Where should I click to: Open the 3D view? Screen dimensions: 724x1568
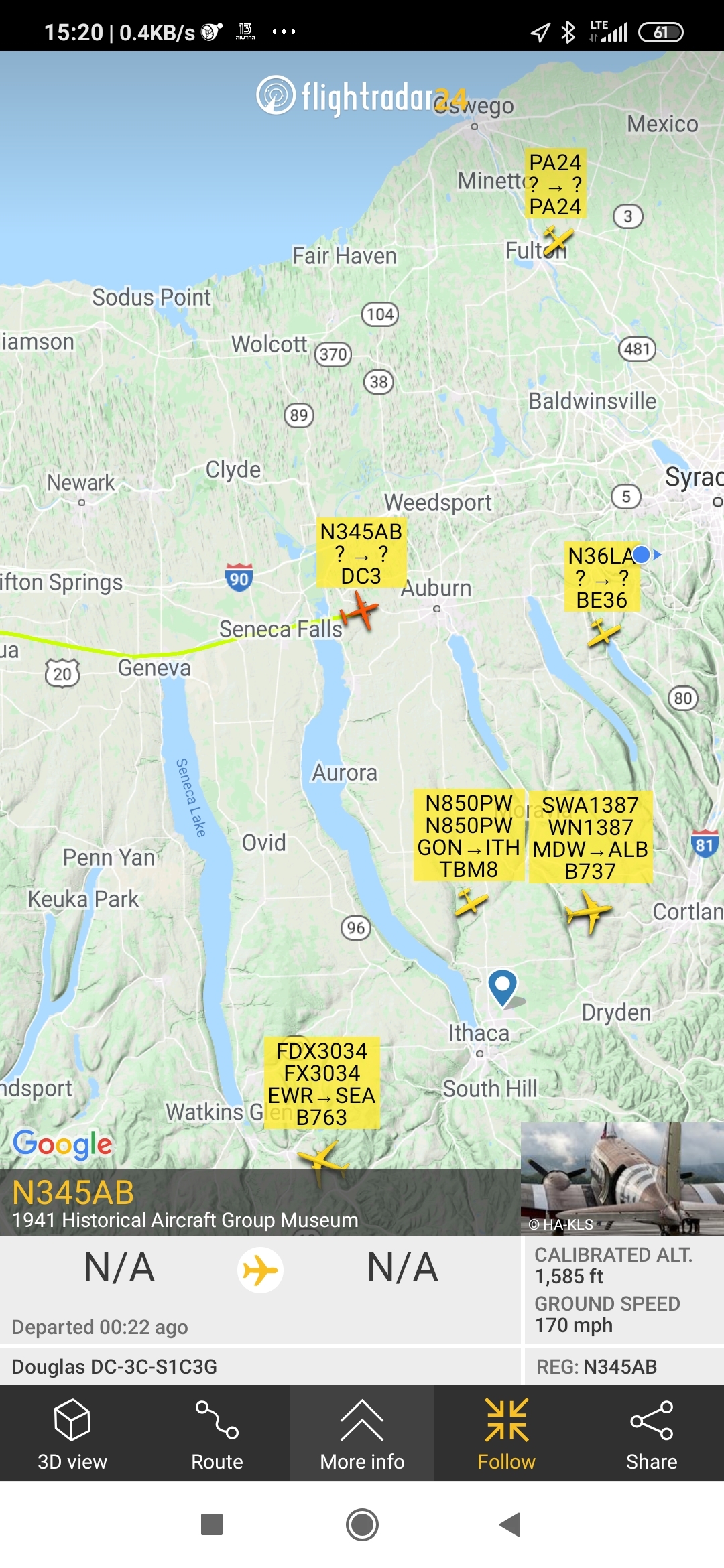point(72,1433)
